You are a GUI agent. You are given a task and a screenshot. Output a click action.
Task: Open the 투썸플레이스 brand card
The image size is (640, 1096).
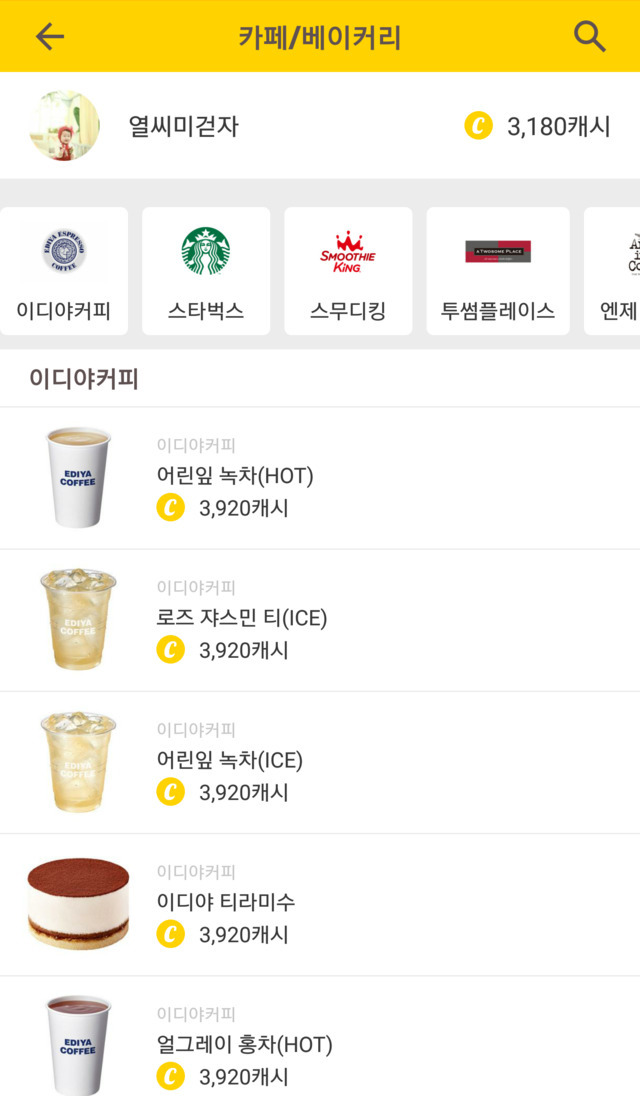click(x=498, y=271)
